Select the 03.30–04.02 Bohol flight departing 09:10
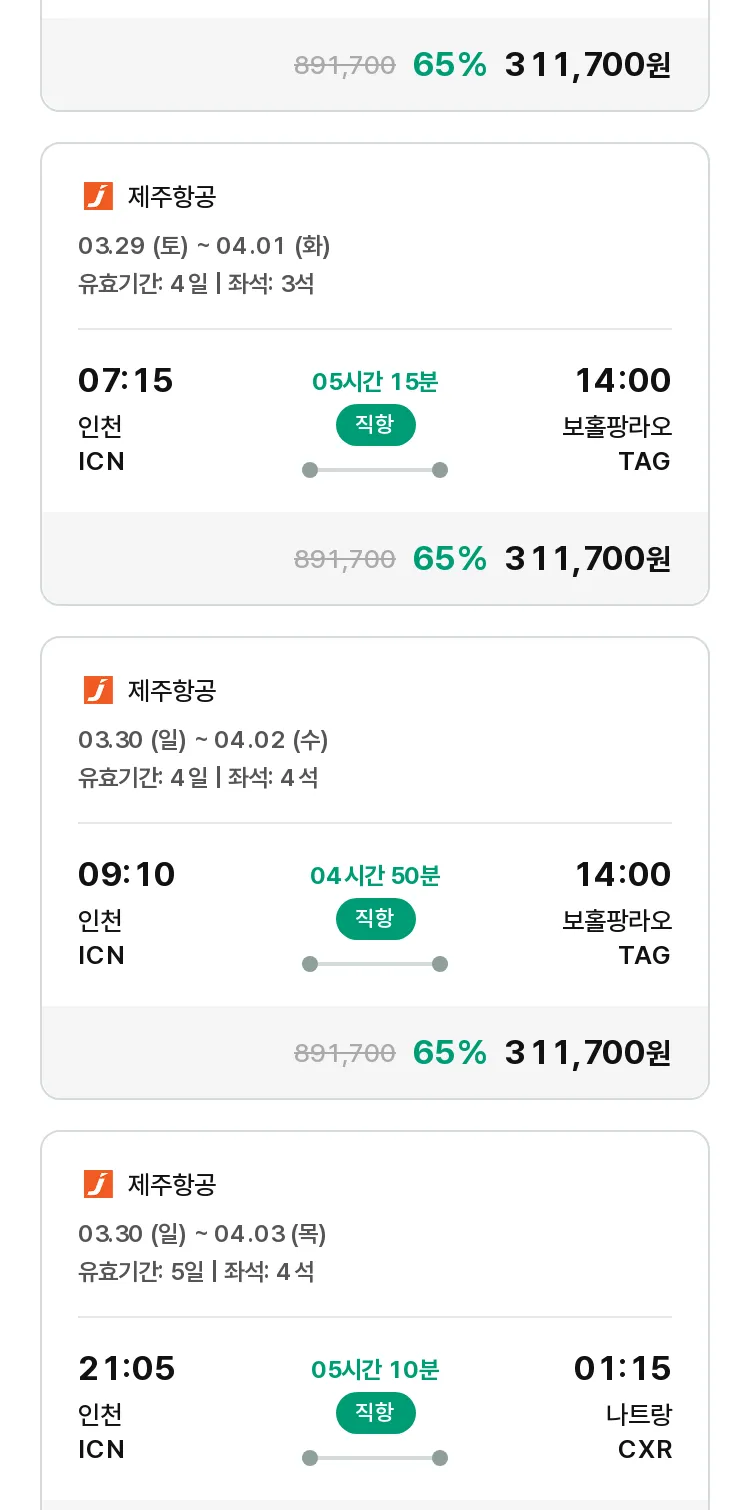 click(375, 868)
